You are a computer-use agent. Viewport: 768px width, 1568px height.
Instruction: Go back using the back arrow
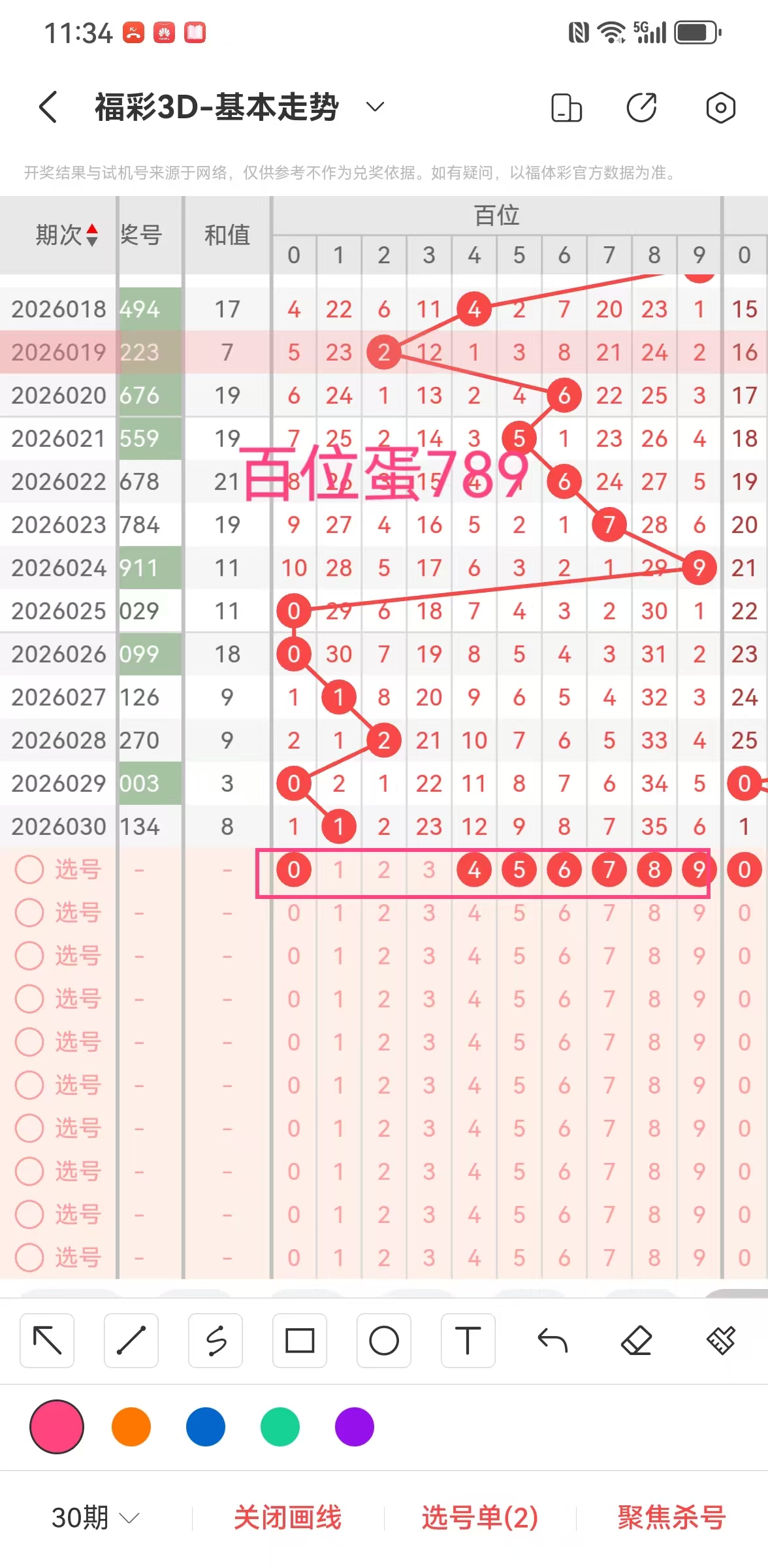48,107
